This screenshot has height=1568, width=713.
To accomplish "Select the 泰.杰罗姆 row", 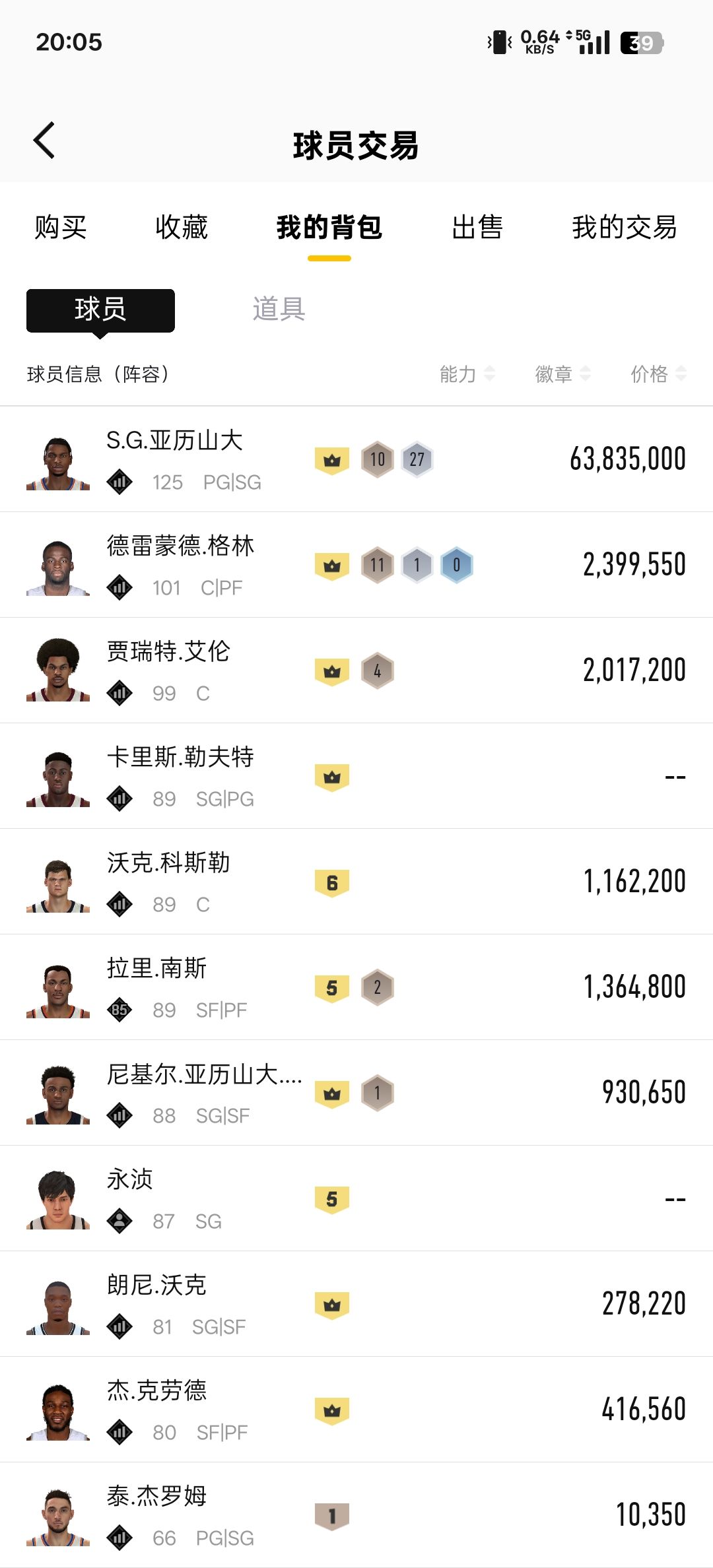I will [x=356, y=1515].
